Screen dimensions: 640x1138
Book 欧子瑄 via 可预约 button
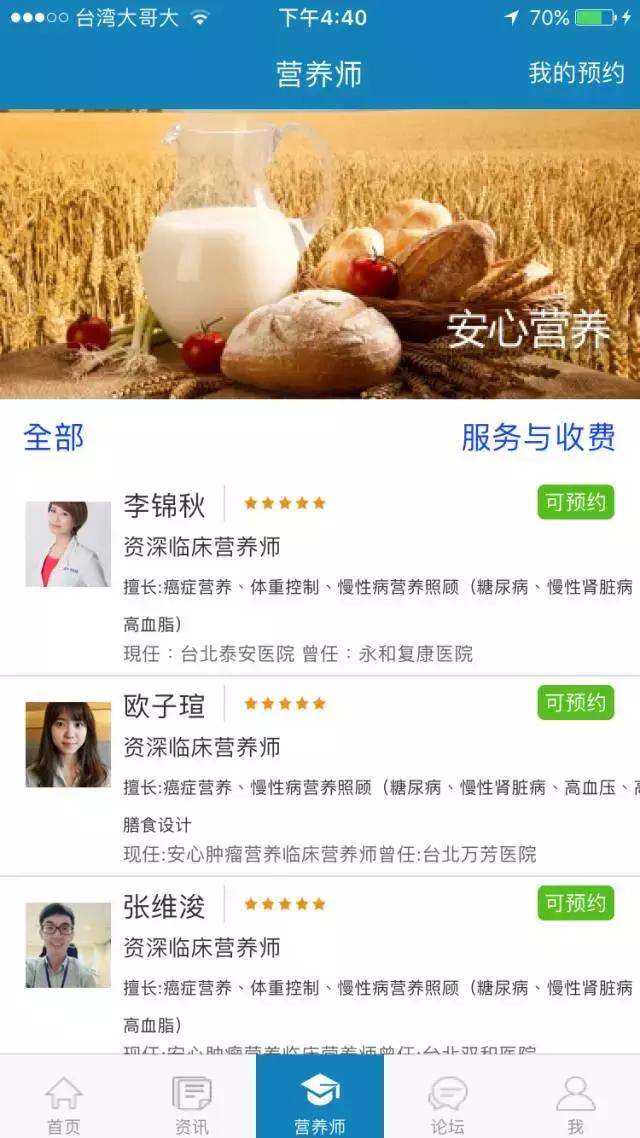575,702
